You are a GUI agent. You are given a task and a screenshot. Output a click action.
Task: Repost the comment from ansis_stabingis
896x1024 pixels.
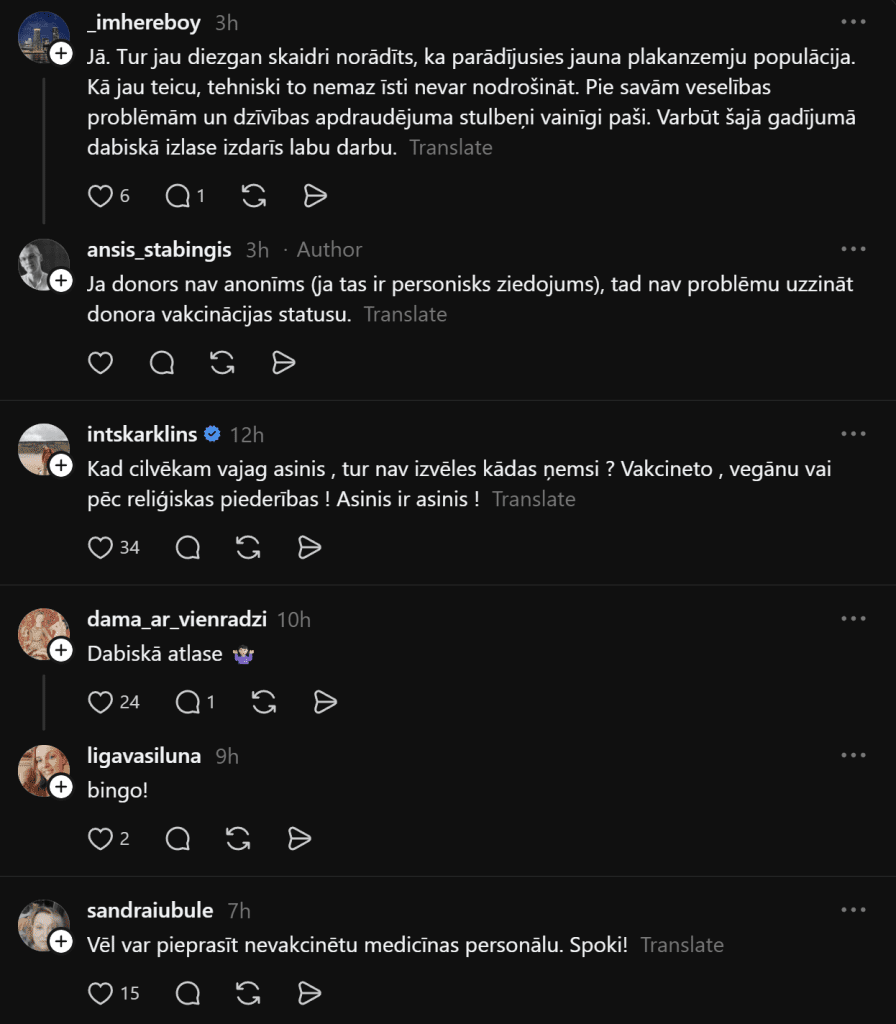[222, 362]
